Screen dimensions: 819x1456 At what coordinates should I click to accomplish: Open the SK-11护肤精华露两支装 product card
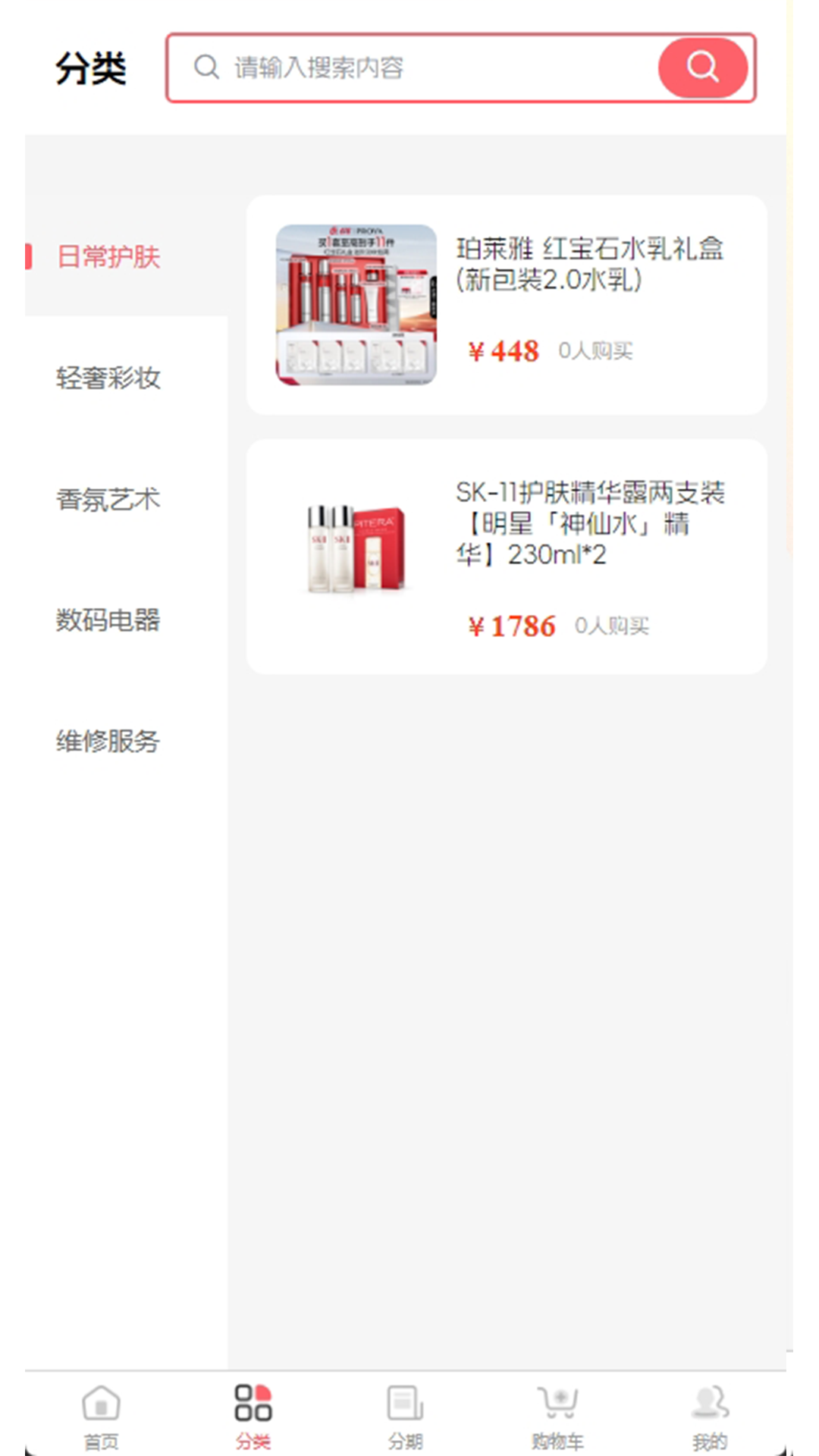(507, 556)
